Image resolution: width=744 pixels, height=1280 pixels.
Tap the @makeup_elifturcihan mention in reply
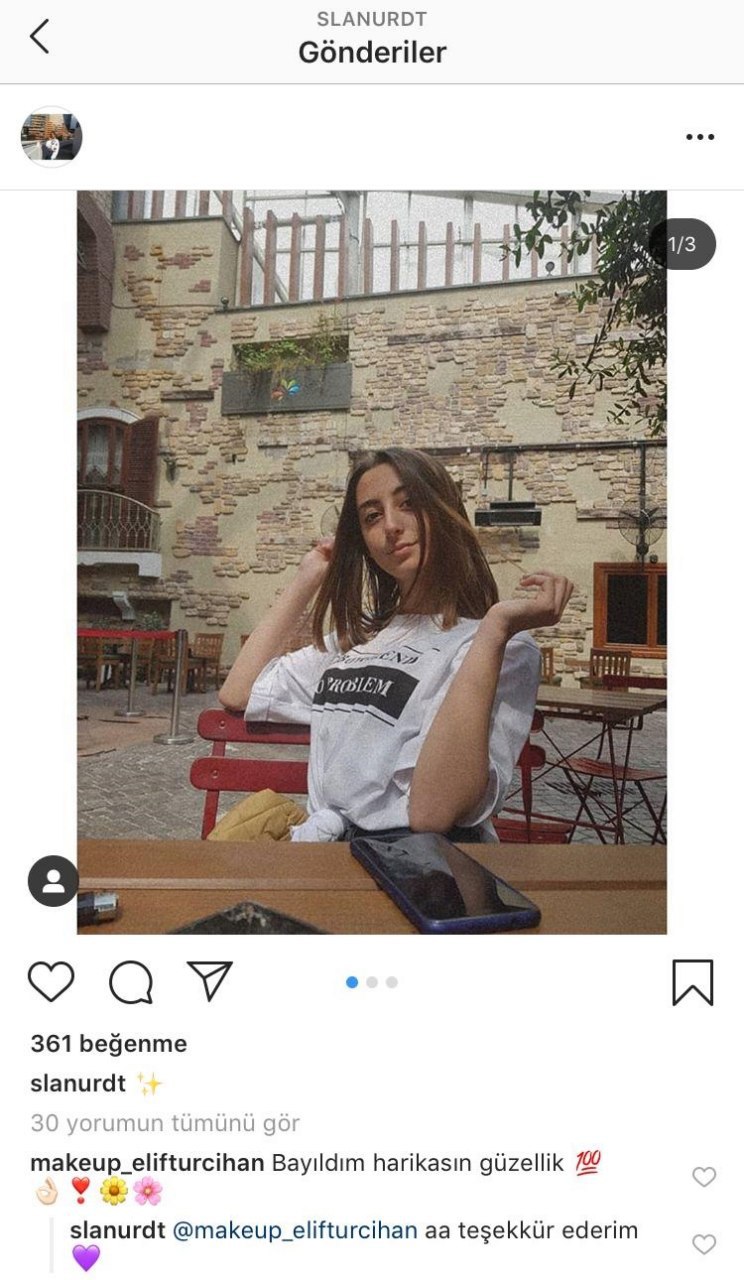point(295,1230)
